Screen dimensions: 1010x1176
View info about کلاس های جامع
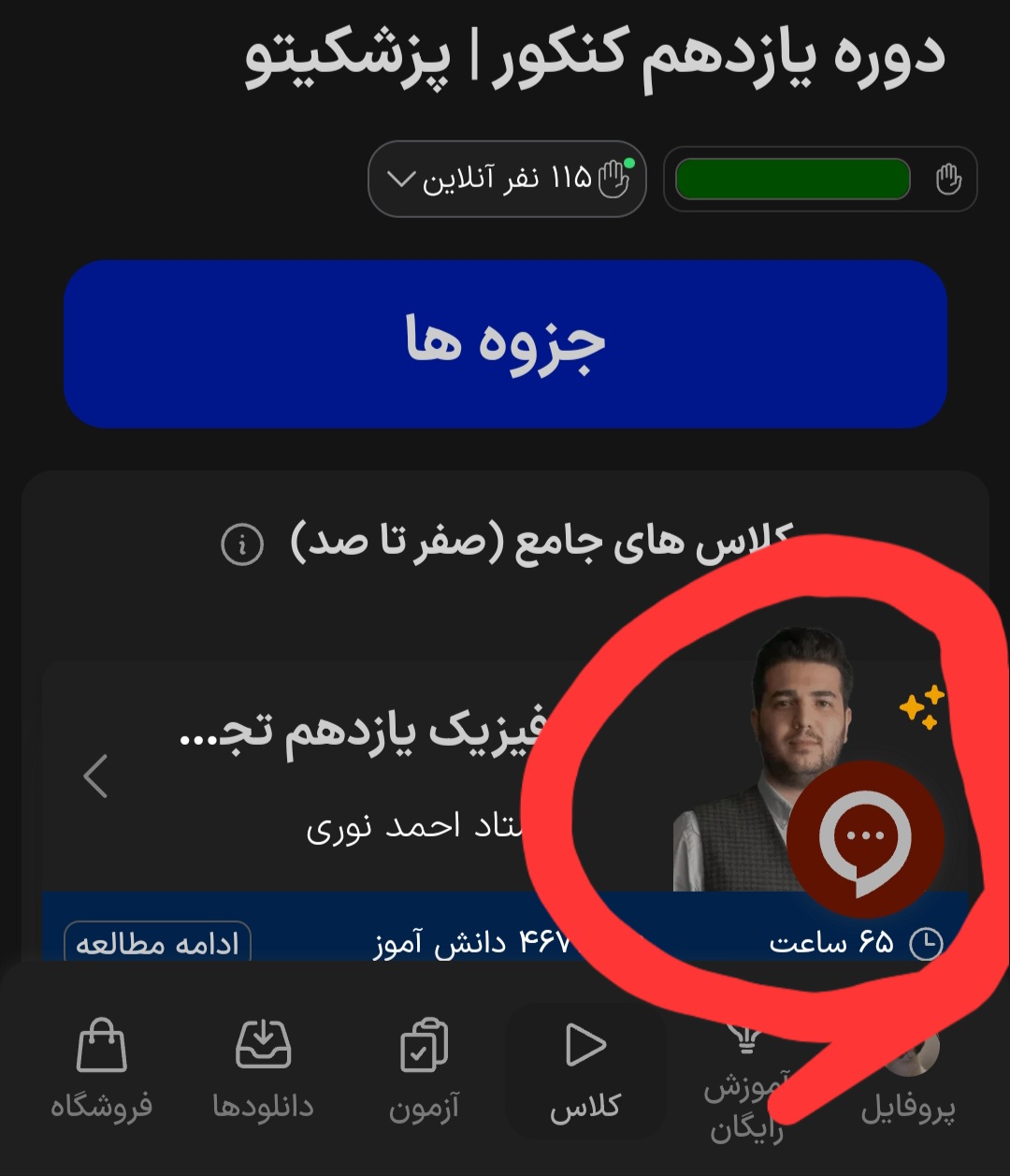tap(241, 544)
